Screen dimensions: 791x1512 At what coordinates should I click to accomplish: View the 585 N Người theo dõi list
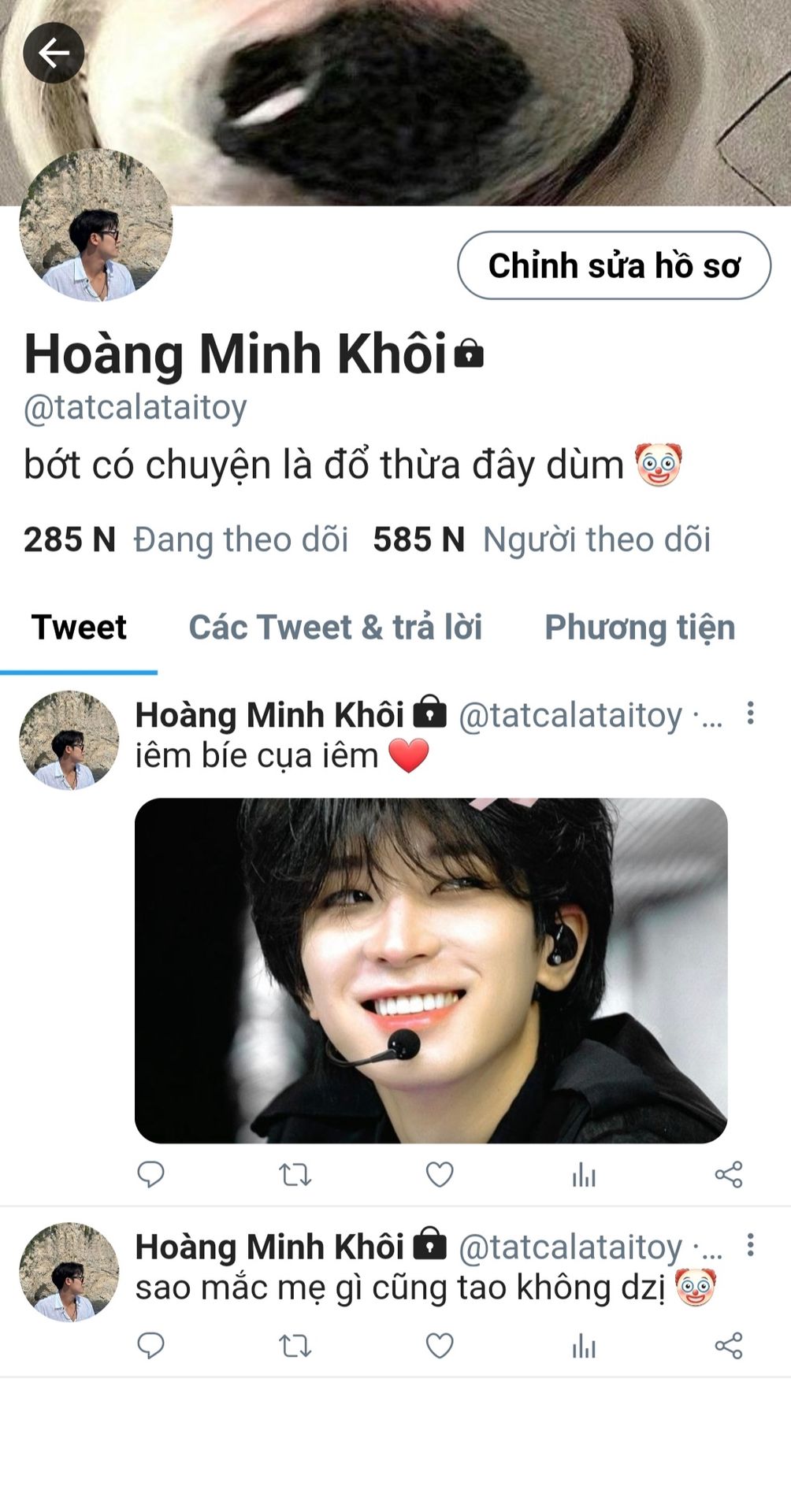tap(541, 540)
